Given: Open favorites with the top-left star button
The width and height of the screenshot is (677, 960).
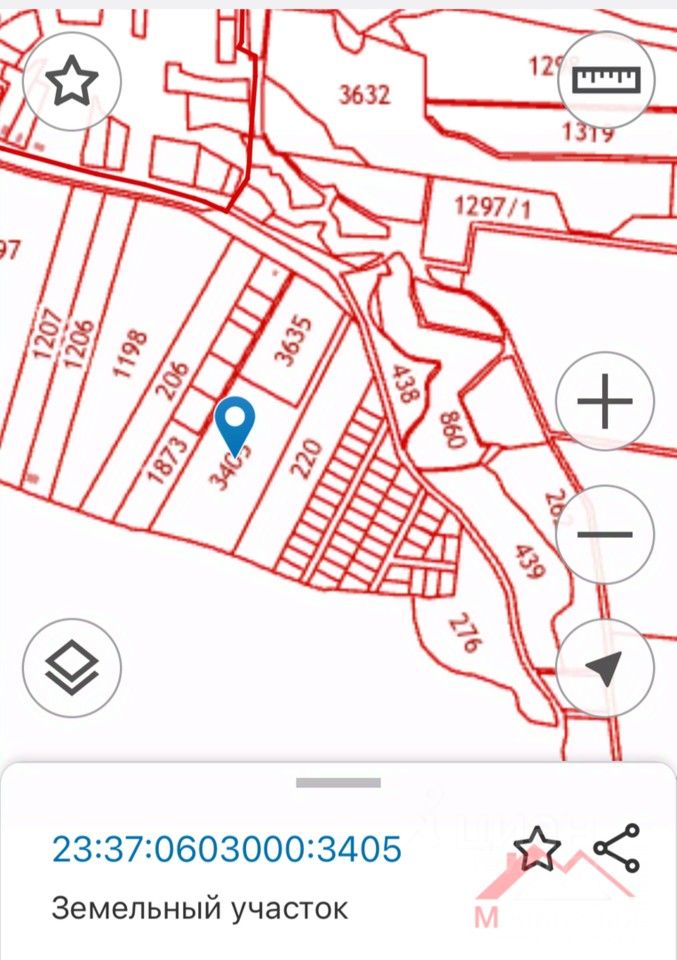Looking at the screenshot, I should 71,81.
